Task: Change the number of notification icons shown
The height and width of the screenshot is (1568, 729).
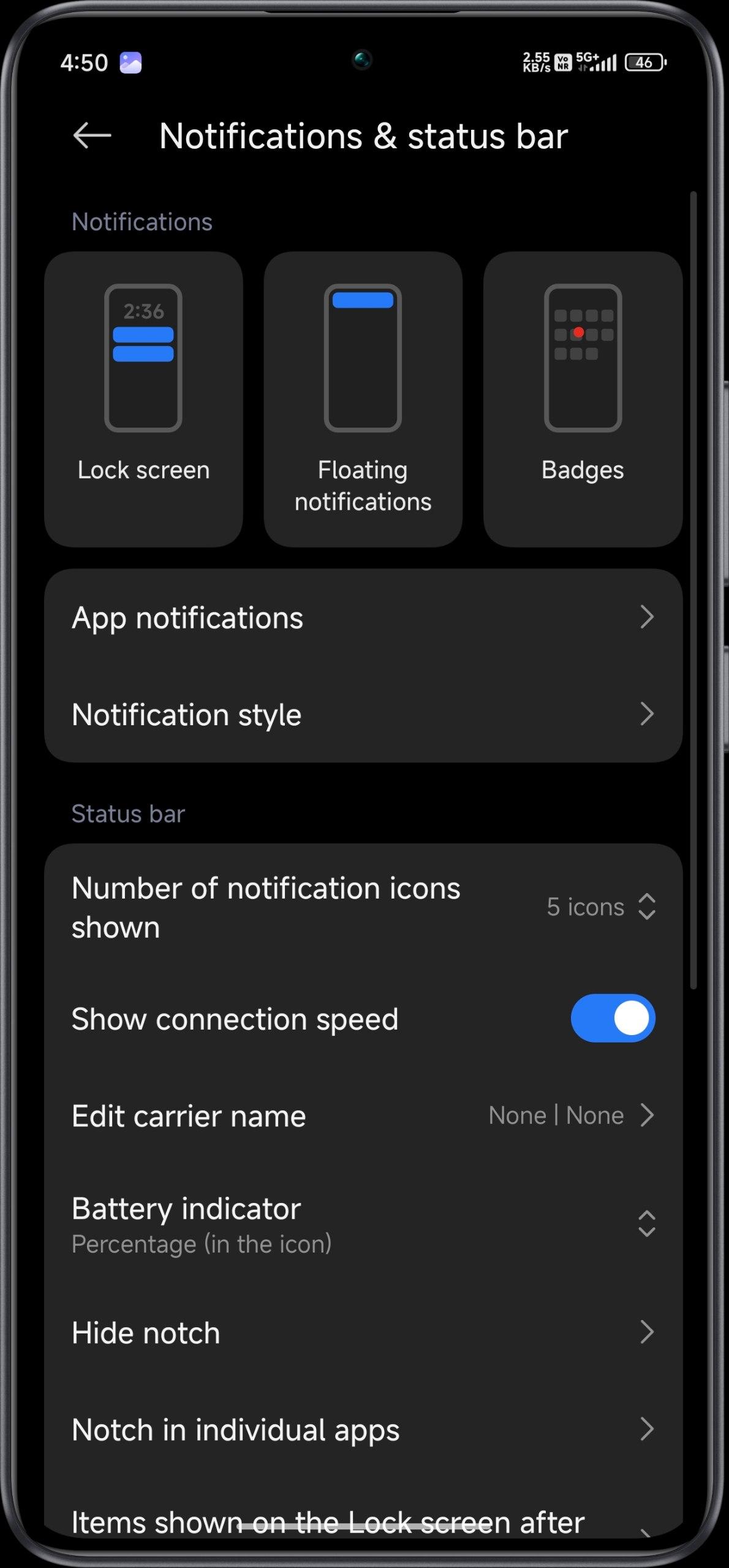Action: [363, 907]
